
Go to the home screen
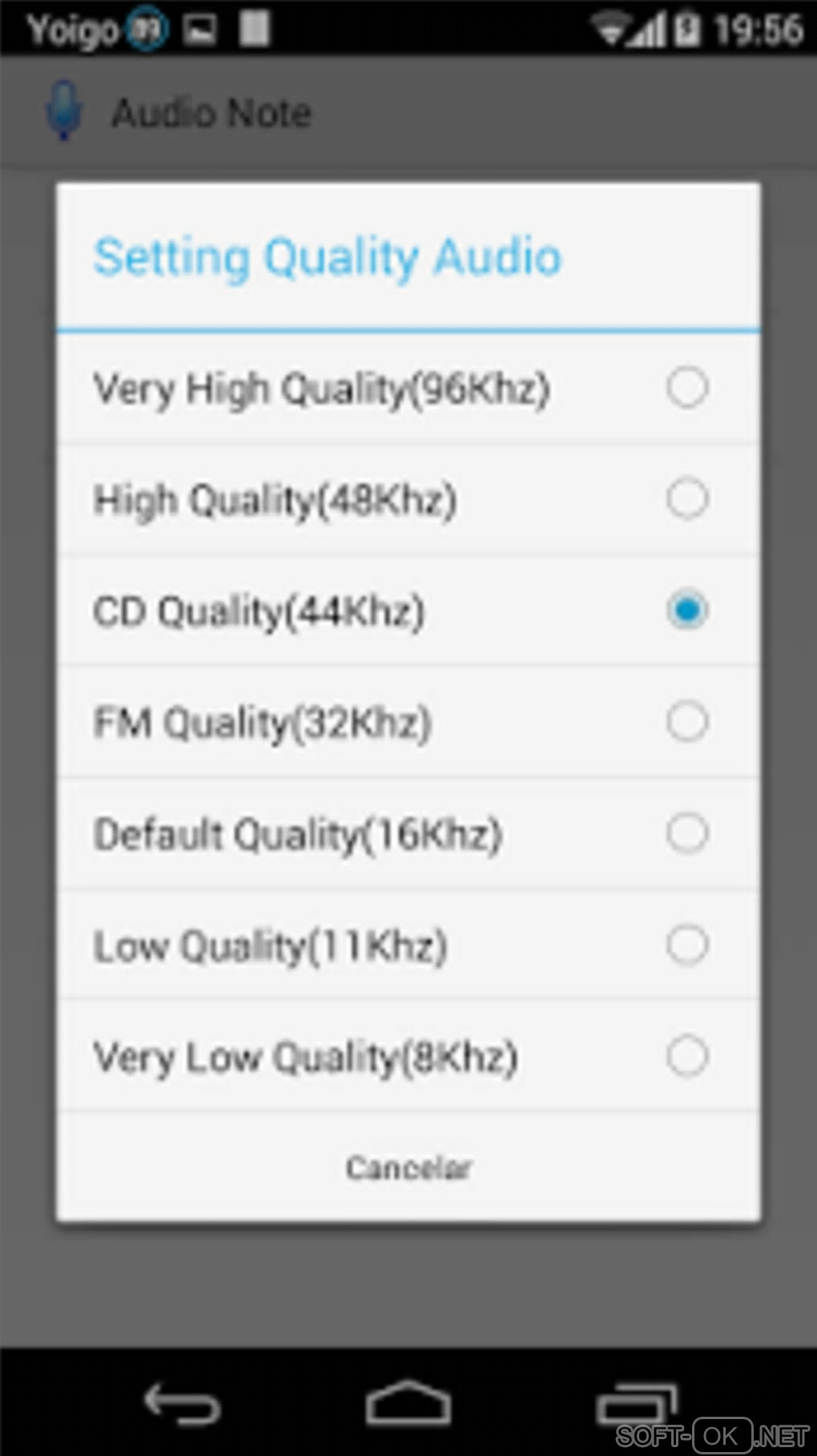pyautogui.click(x=408, y=1404)
